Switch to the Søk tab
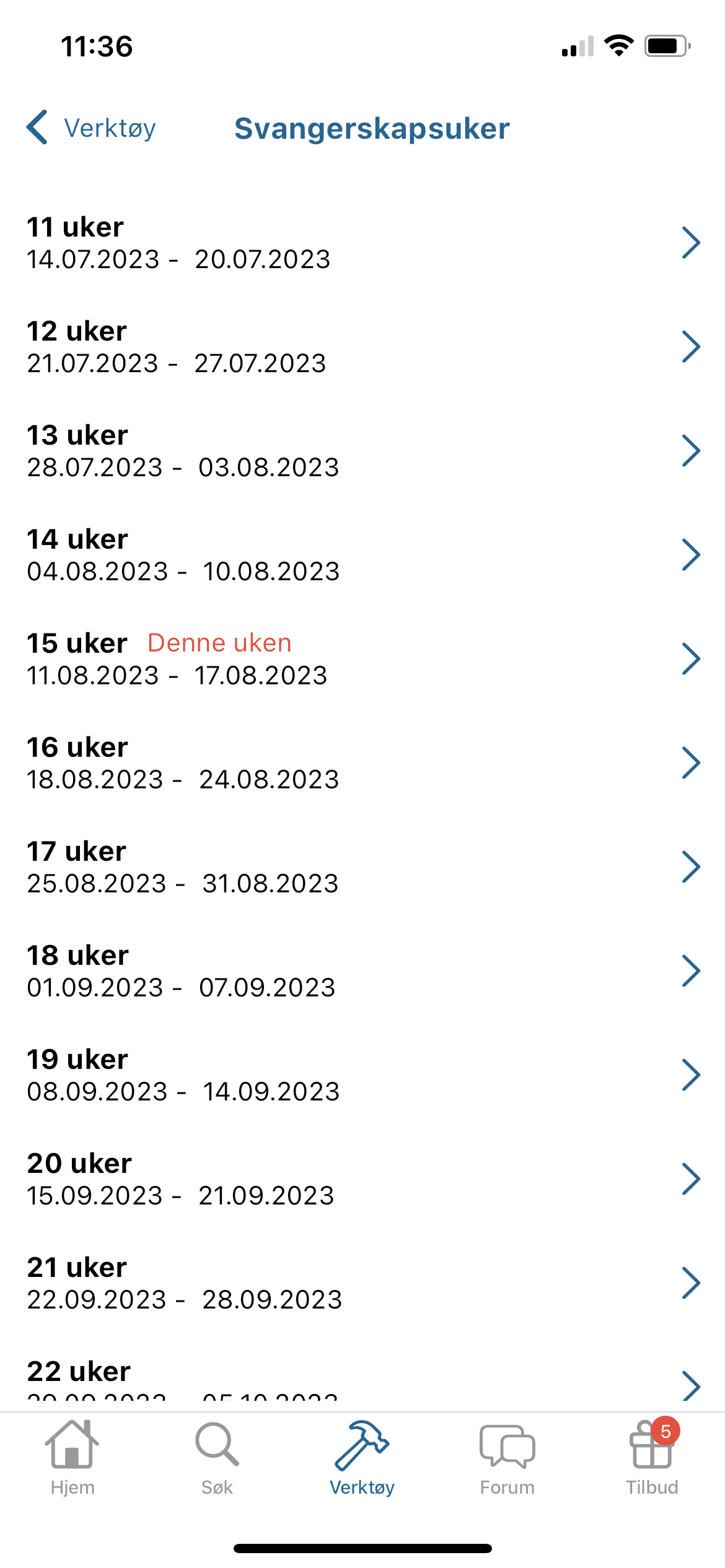 click(217, 1458)
